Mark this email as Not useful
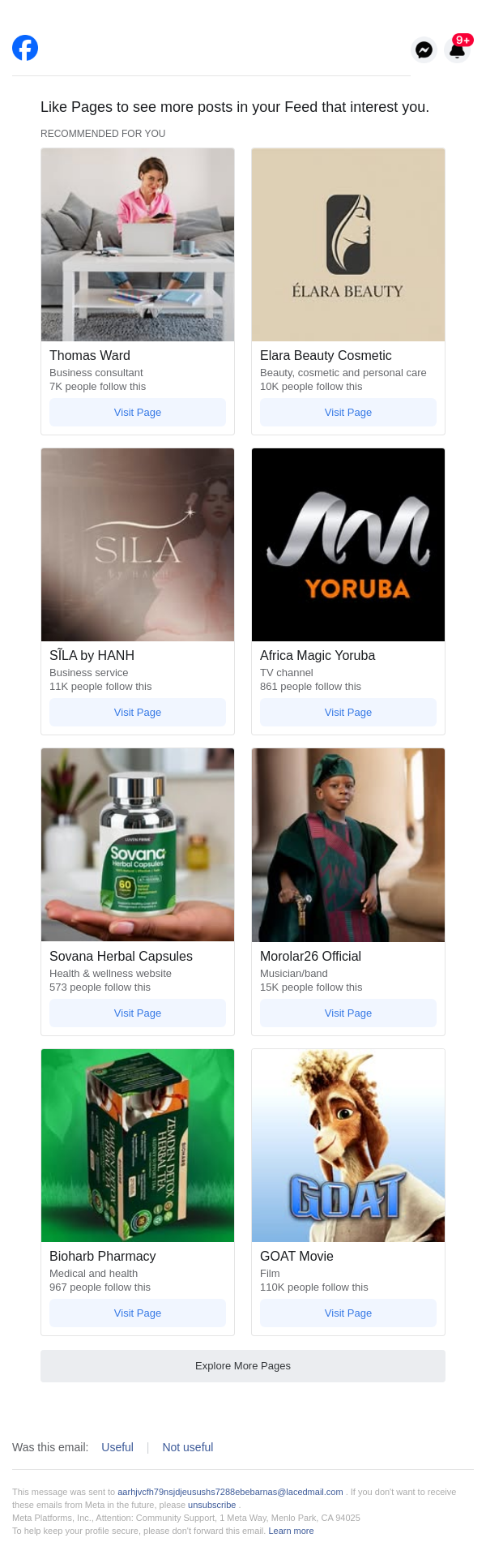This screenshot has width=486, height=1568. (x=188, y=1447)
